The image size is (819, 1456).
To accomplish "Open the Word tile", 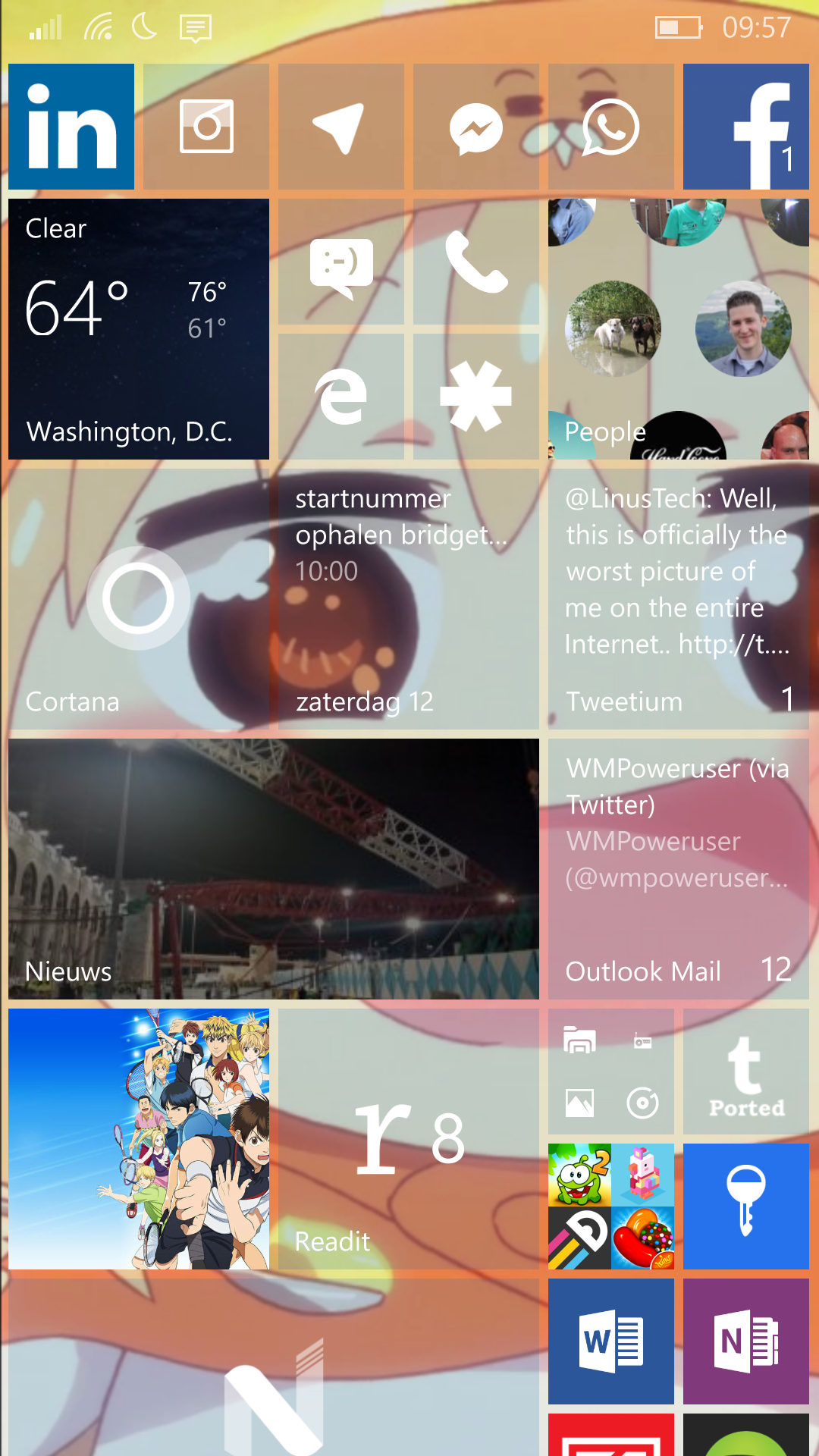I will point(611,1341).
